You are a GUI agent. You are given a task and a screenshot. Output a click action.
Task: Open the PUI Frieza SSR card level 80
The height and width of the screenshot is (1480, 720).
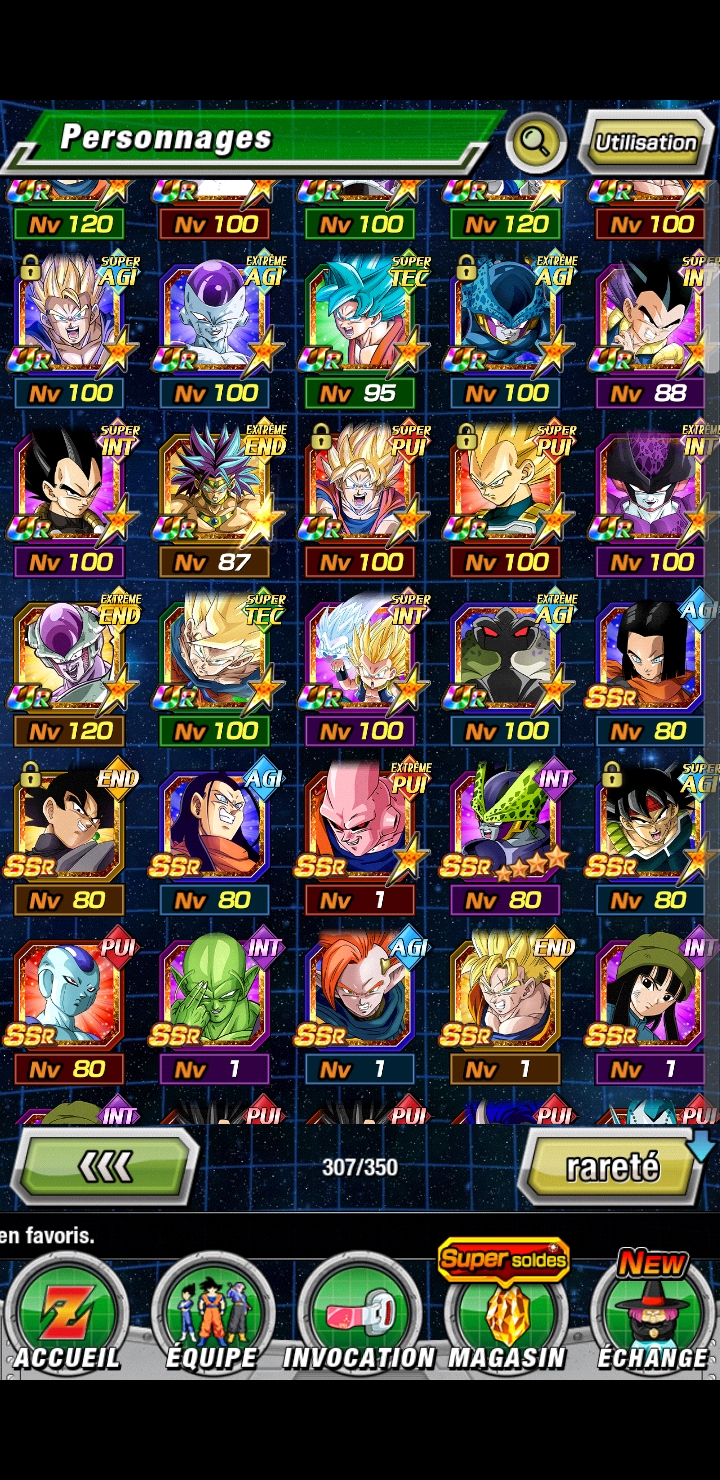point(70,1008)
